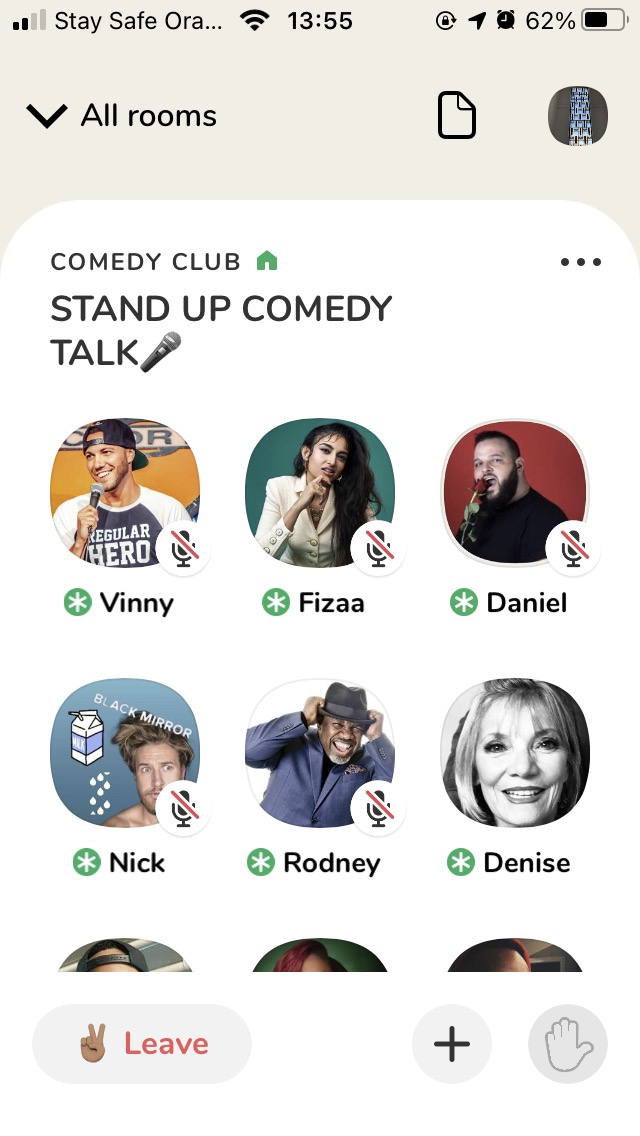Open the room's three-dot menu
Image resolution: width=640 pixels, height=1136 pixels.
point(581,262)
